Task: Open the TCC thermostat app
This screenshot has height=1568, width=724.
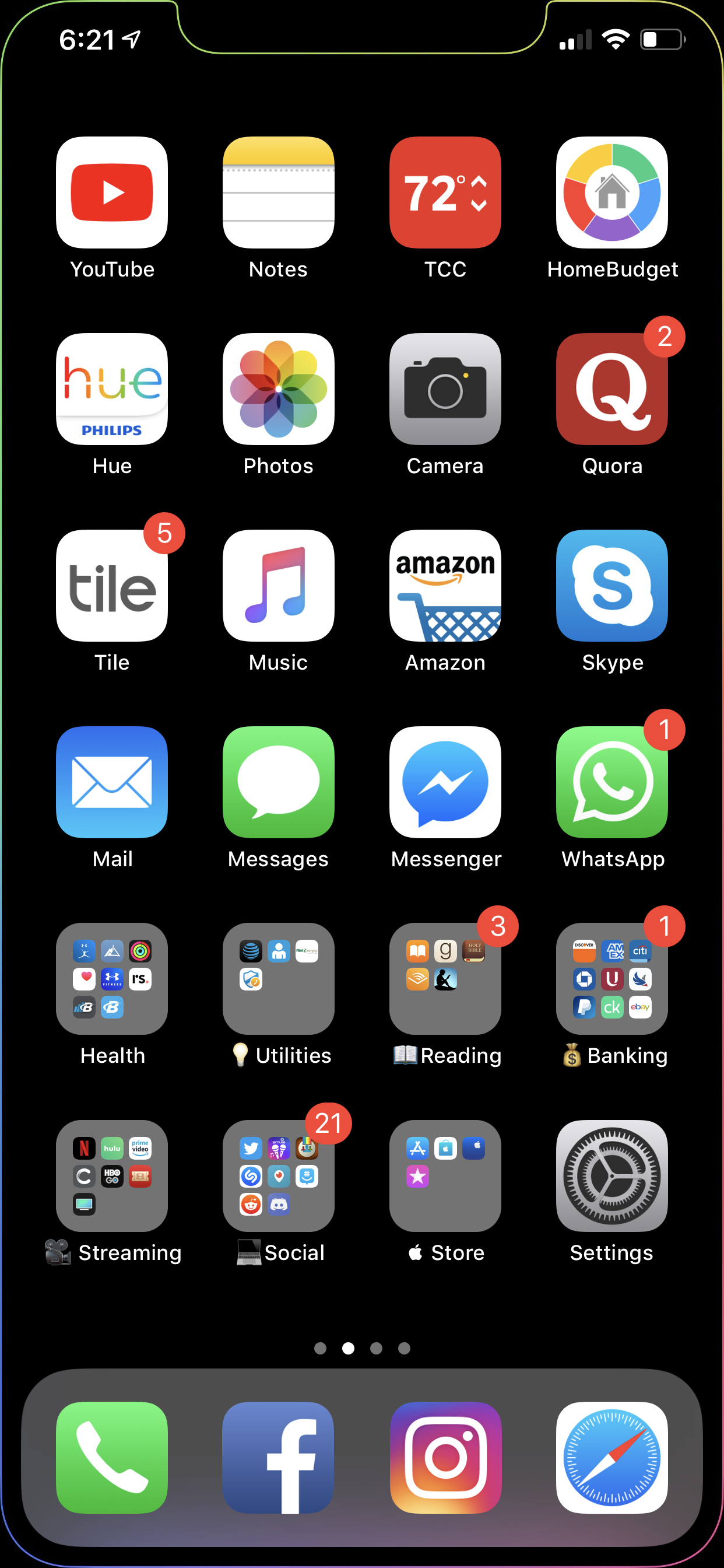Action: (x=445, y=192)
